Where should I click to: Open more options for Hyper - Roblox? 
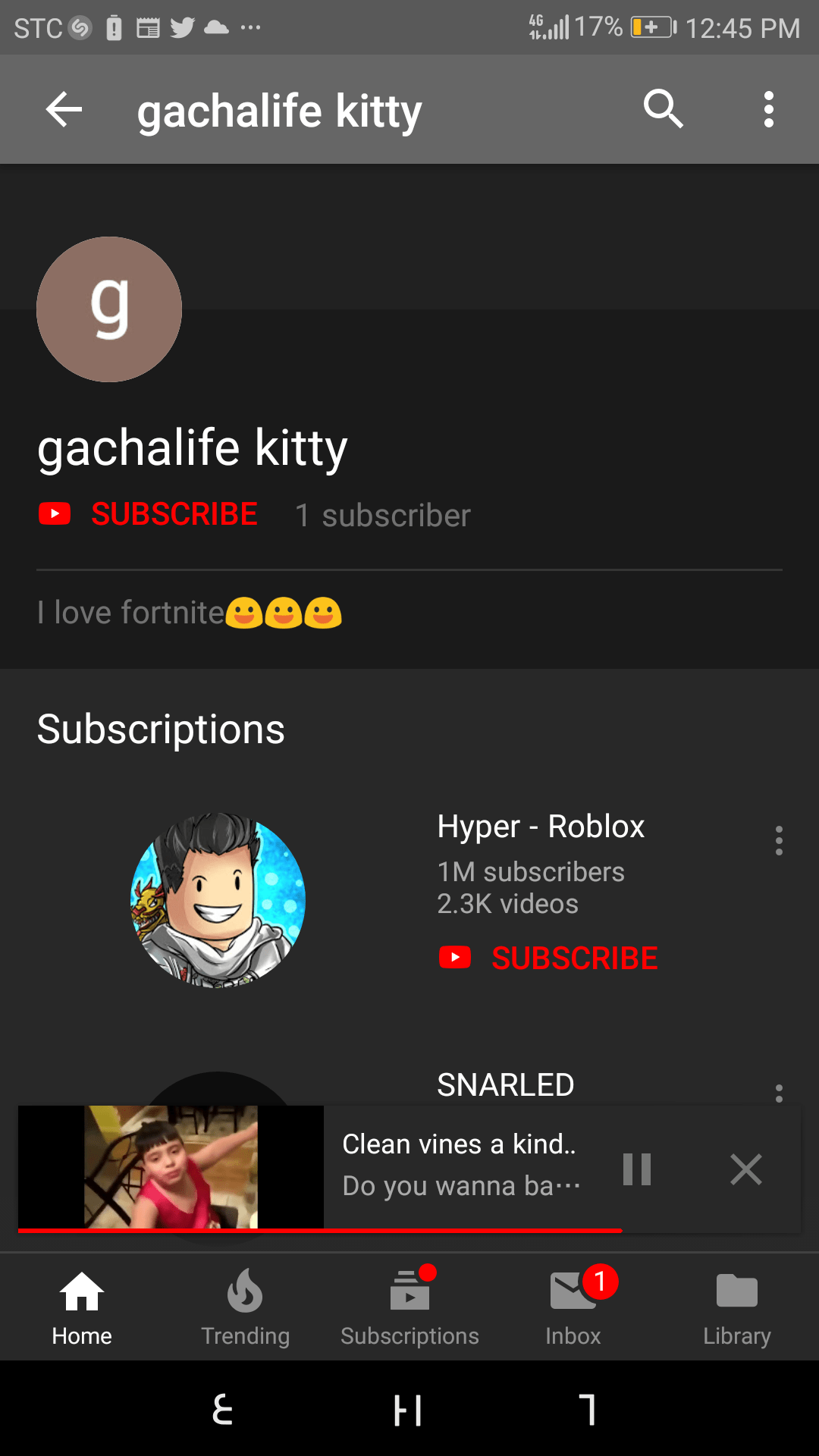coord(779,841)
